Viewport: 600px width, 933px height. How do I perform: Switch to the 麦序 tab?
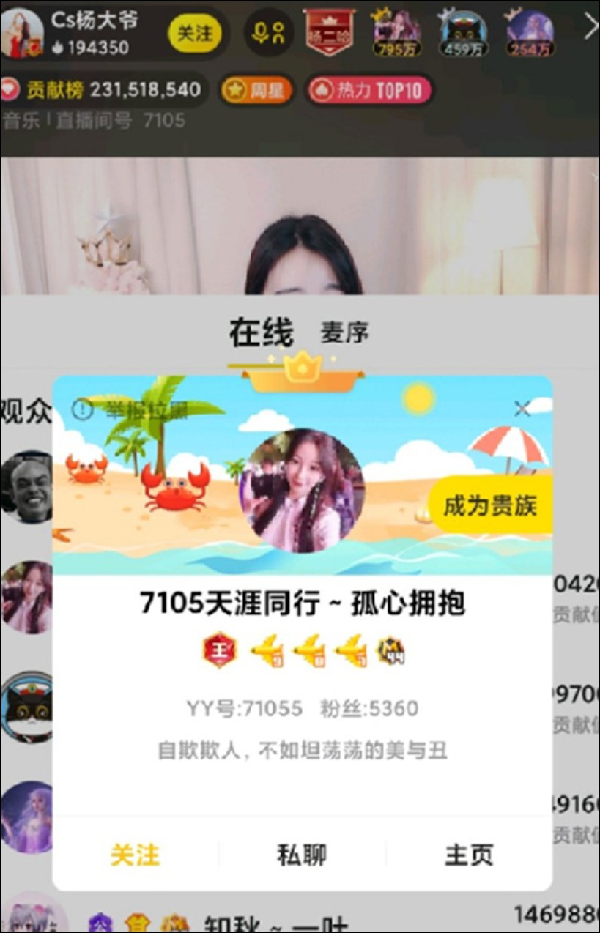345,334
